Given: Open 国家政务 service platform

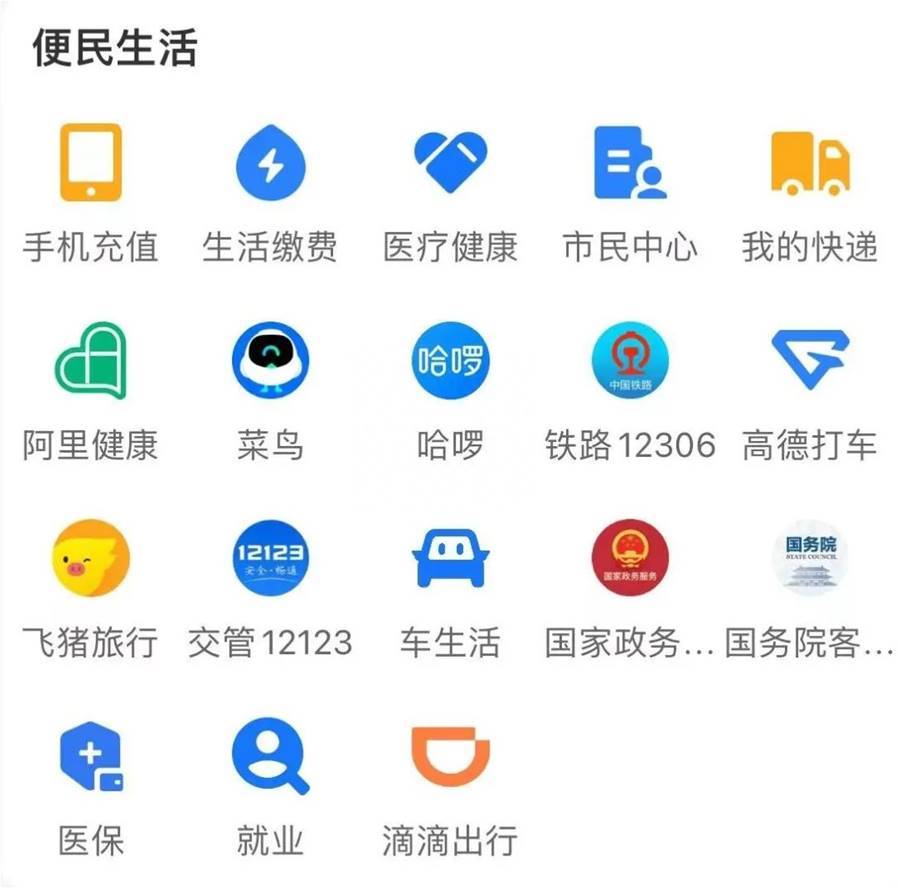Looking at the screenshot, I should pos(630,558).
